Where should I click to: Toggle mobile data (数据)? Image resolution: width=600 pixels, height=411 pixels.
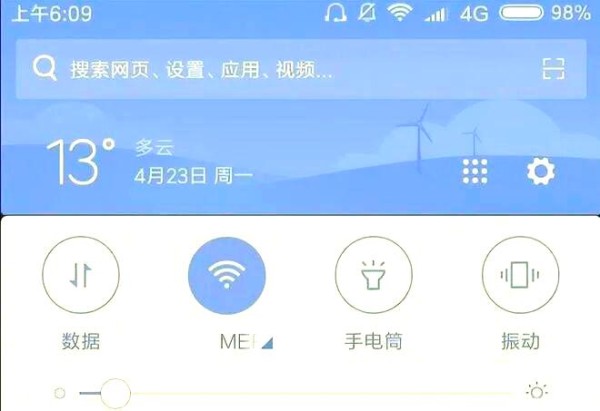click(x=81, y=277)
